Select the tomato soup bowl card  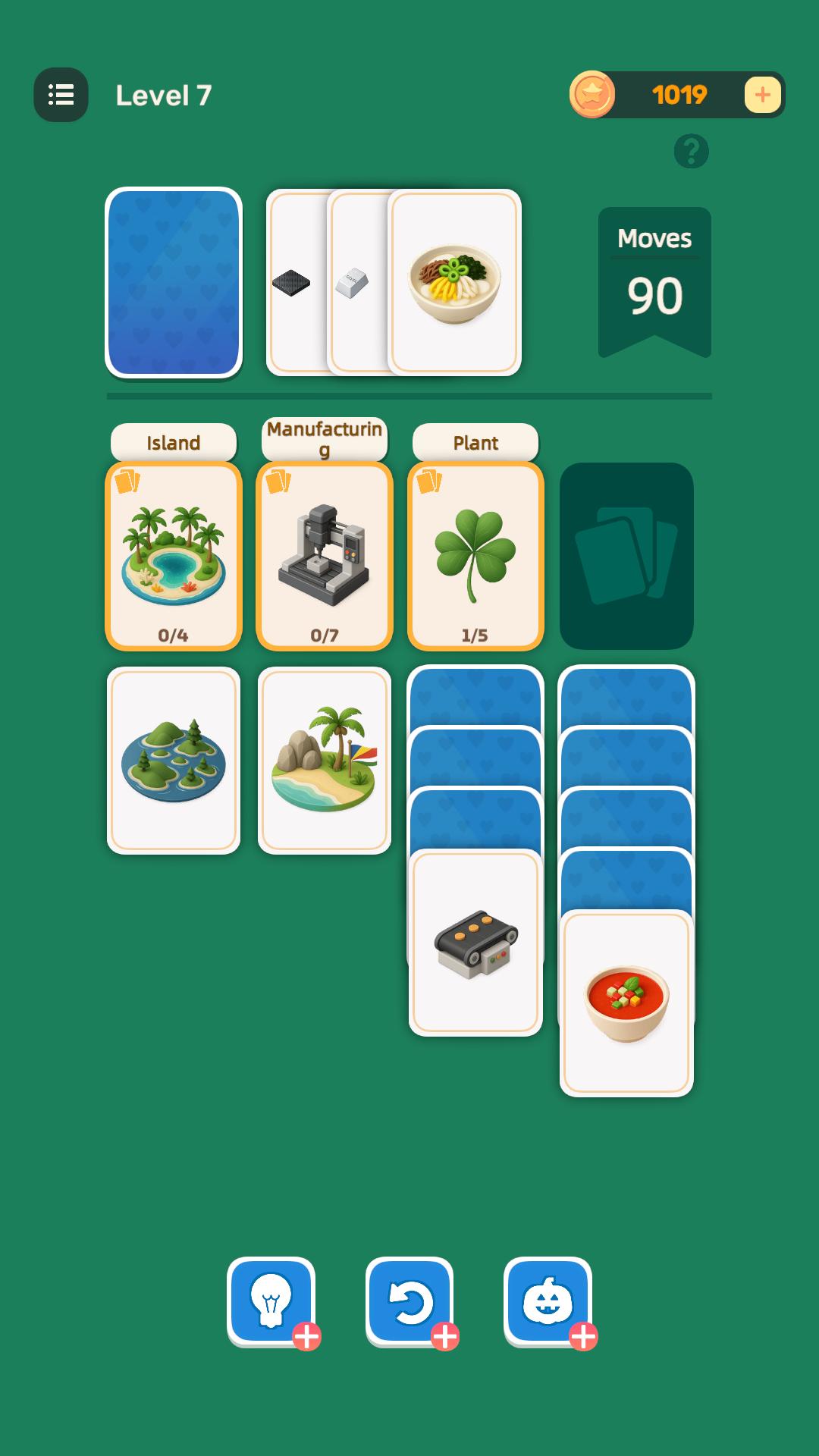click(x=626, y=1003)
